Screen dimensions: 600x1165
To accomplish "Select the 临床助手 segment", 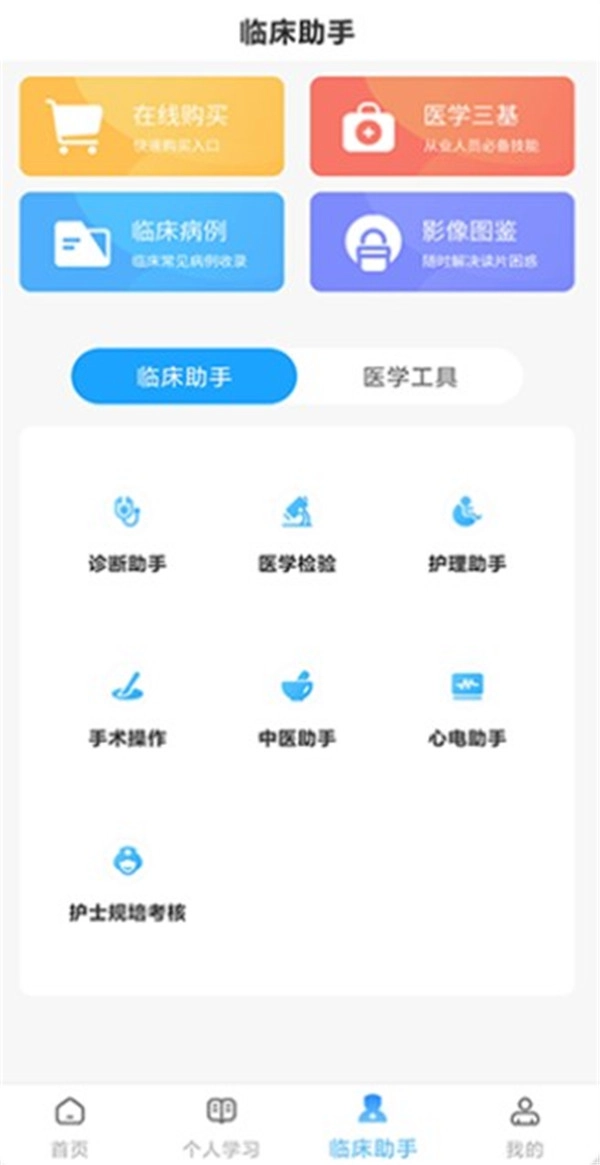I will pos(184,377).
